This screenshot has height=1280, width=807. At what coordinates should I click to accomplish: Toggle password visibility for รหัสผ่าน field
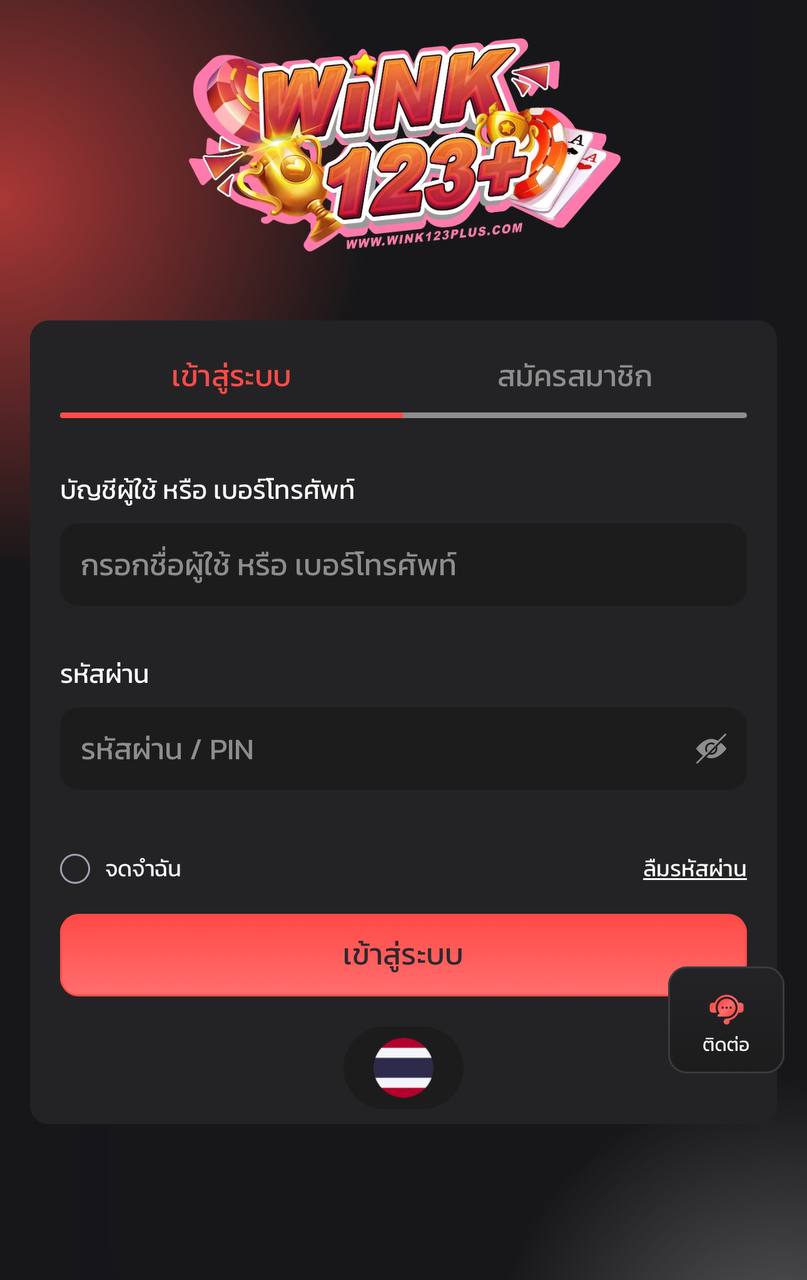tap(712, 748)
